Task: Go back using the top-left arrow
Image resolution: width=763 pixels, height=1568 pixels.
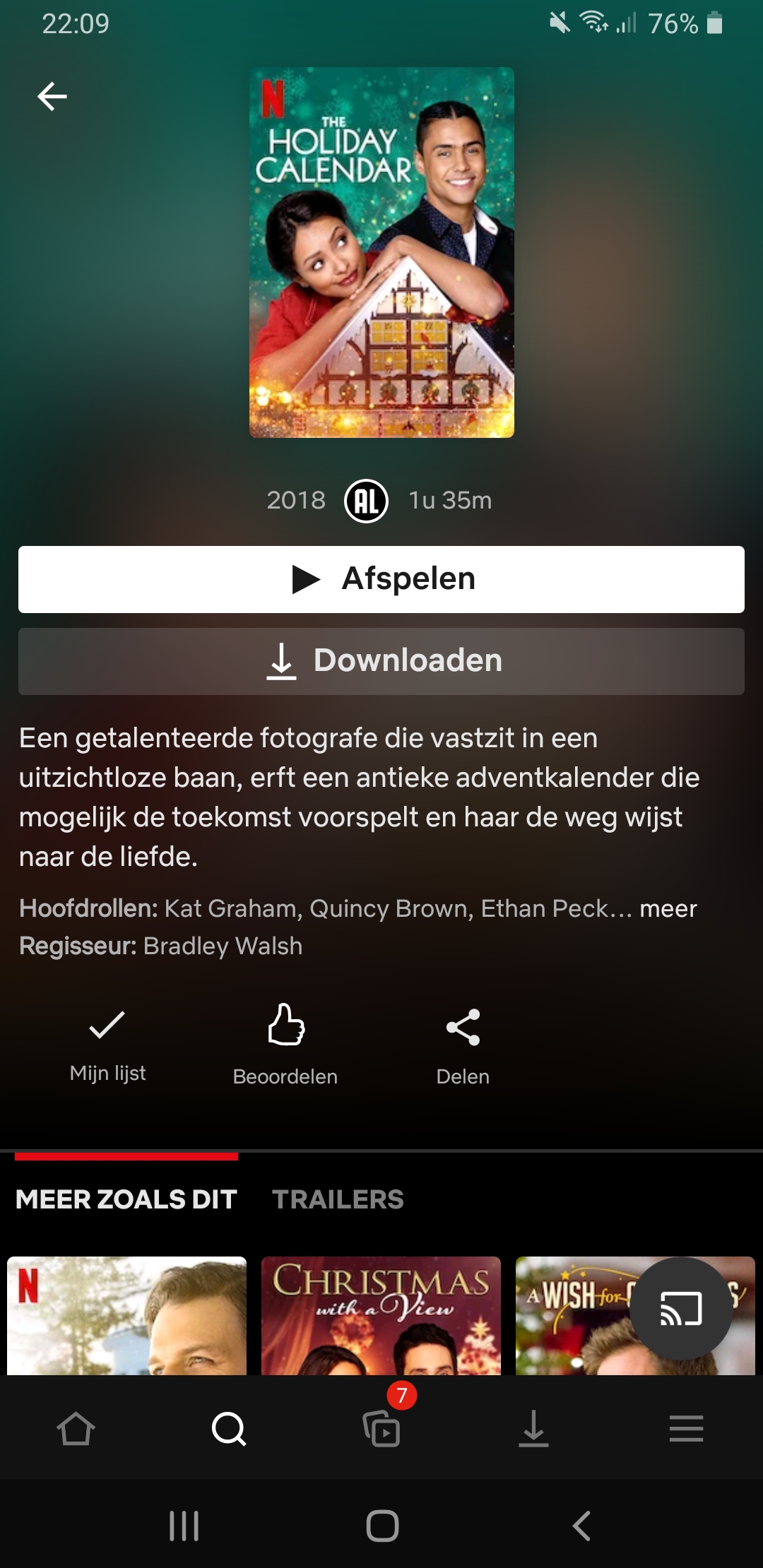Action: click(x=52, y=97)
